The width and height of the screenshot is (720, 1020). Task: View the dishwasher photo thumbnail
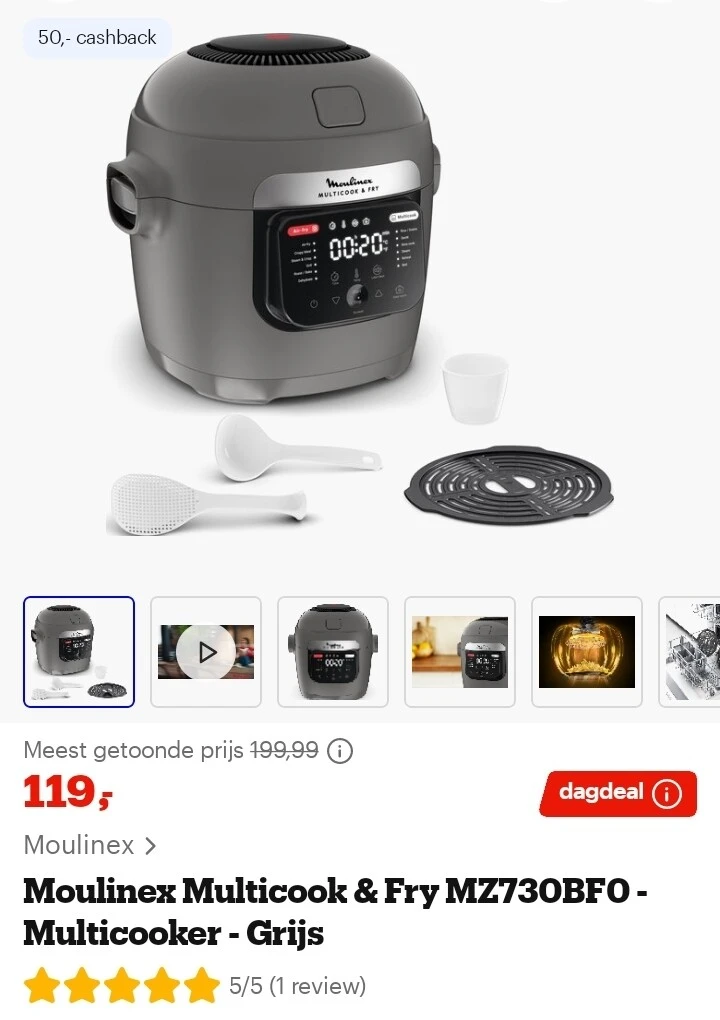point(692,652)
